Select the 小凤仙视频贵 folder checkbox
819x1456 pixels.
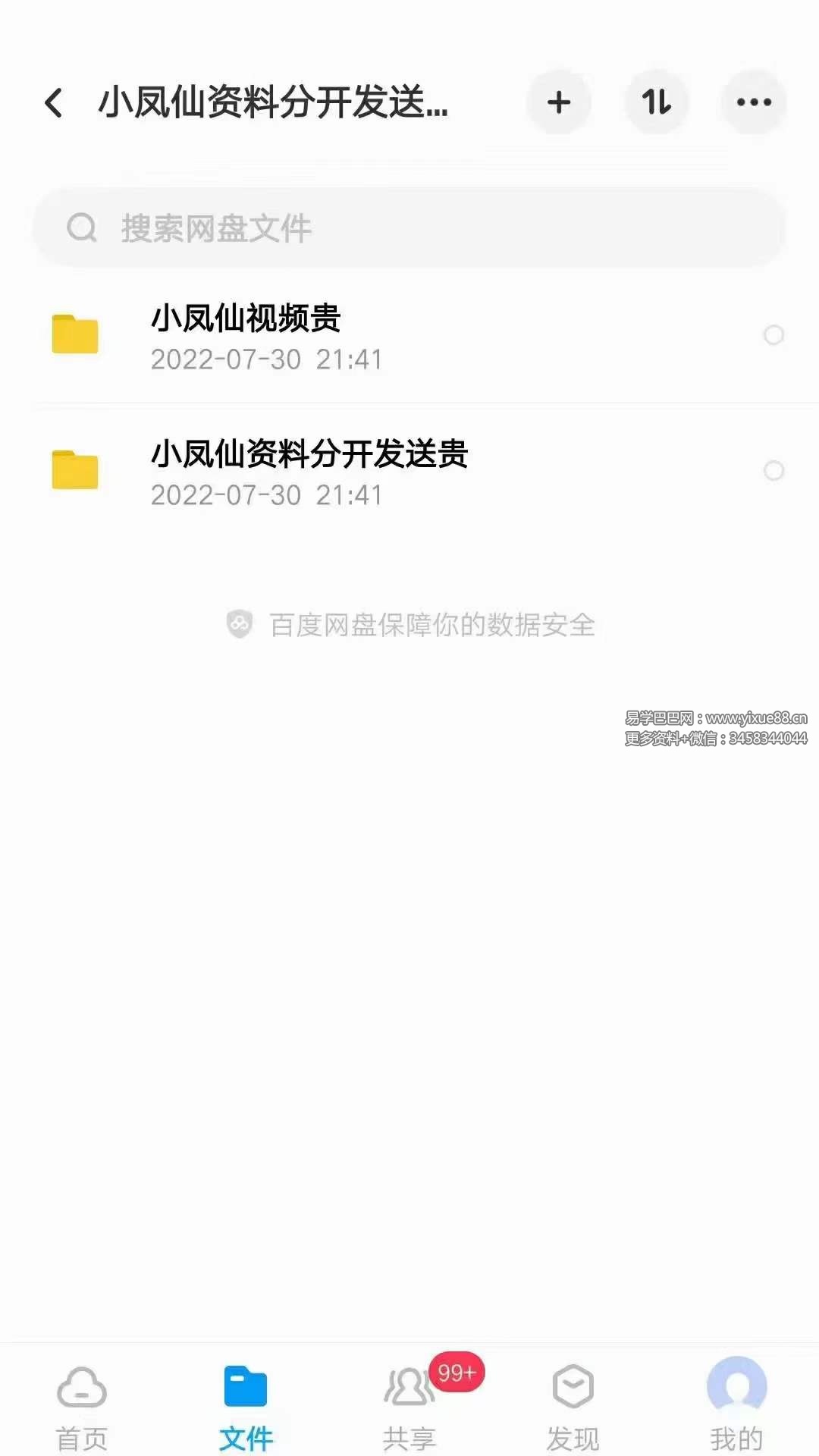(x=773, y=335)
